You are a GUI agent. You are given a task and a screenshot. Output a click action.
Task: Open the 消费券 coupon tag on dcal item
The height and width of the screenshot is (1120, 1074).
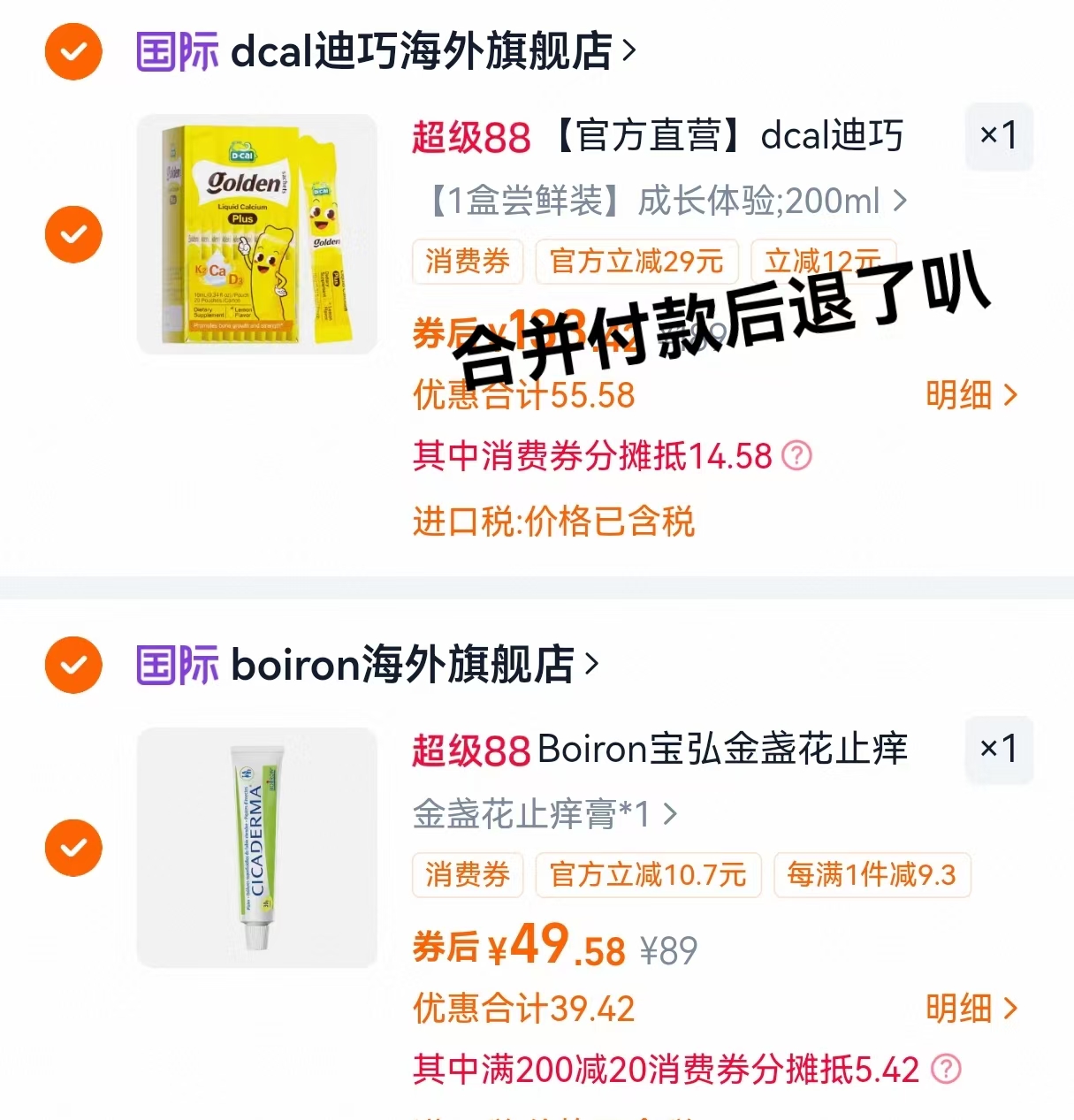468,262
